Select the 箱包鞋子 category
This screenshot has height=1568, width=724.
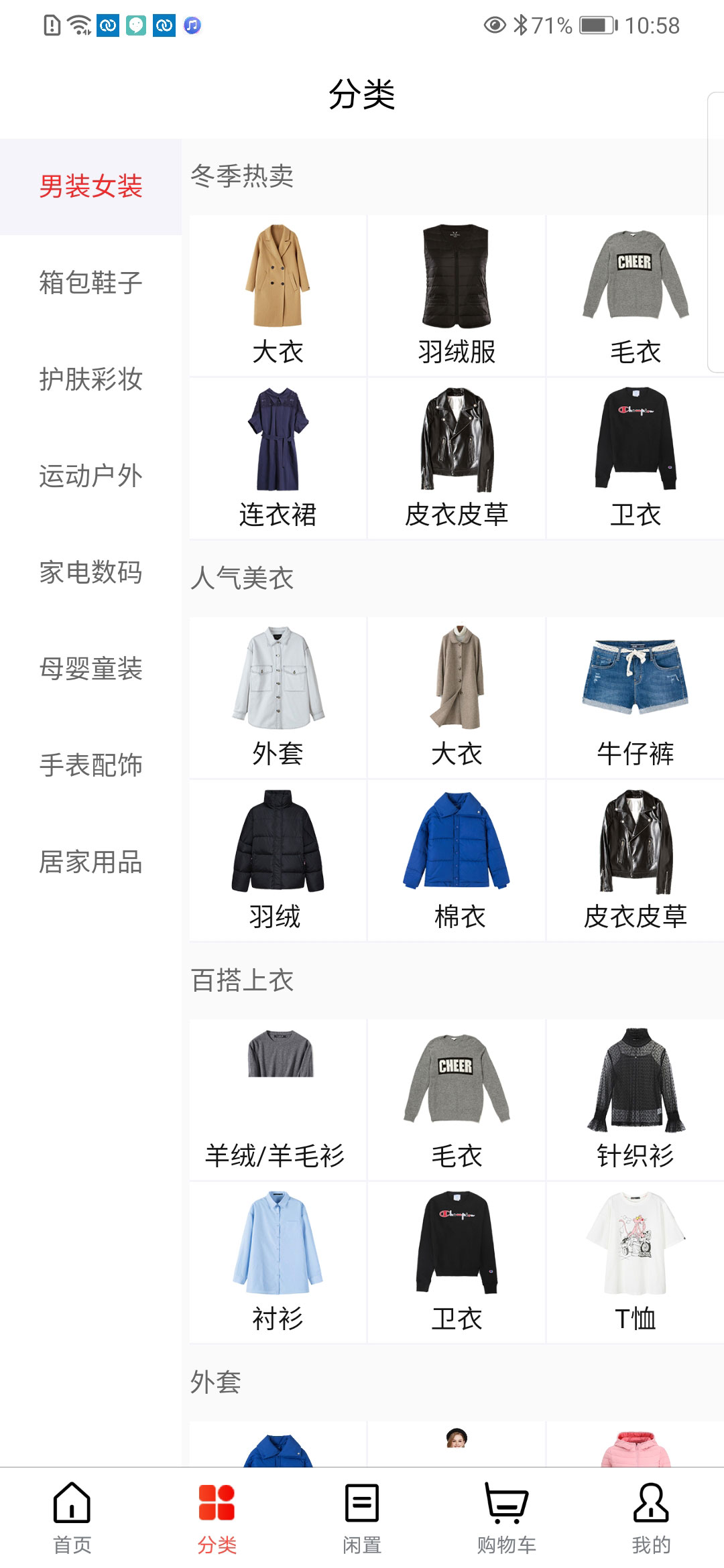pyautogui.click(x=90, y=282)
